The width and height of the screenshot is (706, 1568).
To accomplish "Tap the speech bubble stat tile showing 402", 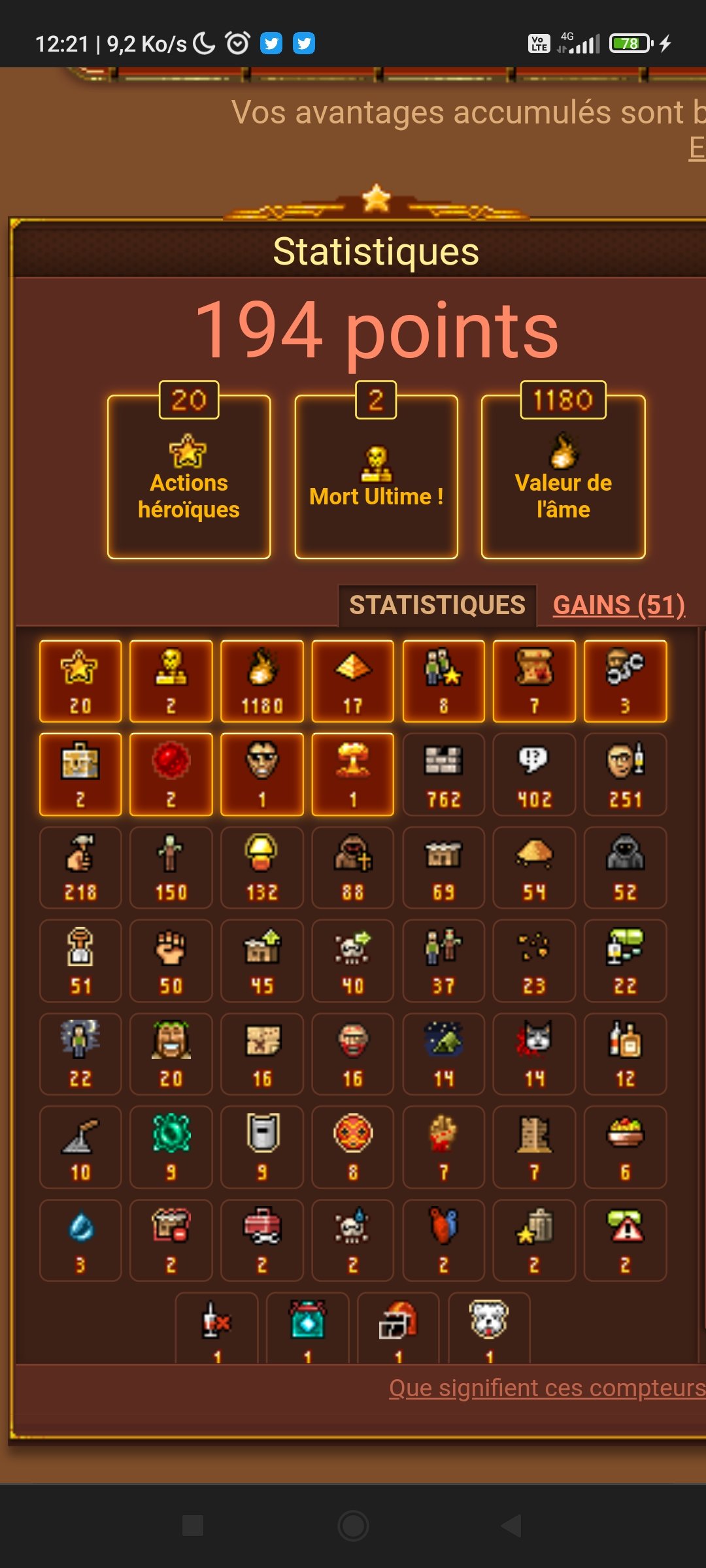I will pos(534,775).
